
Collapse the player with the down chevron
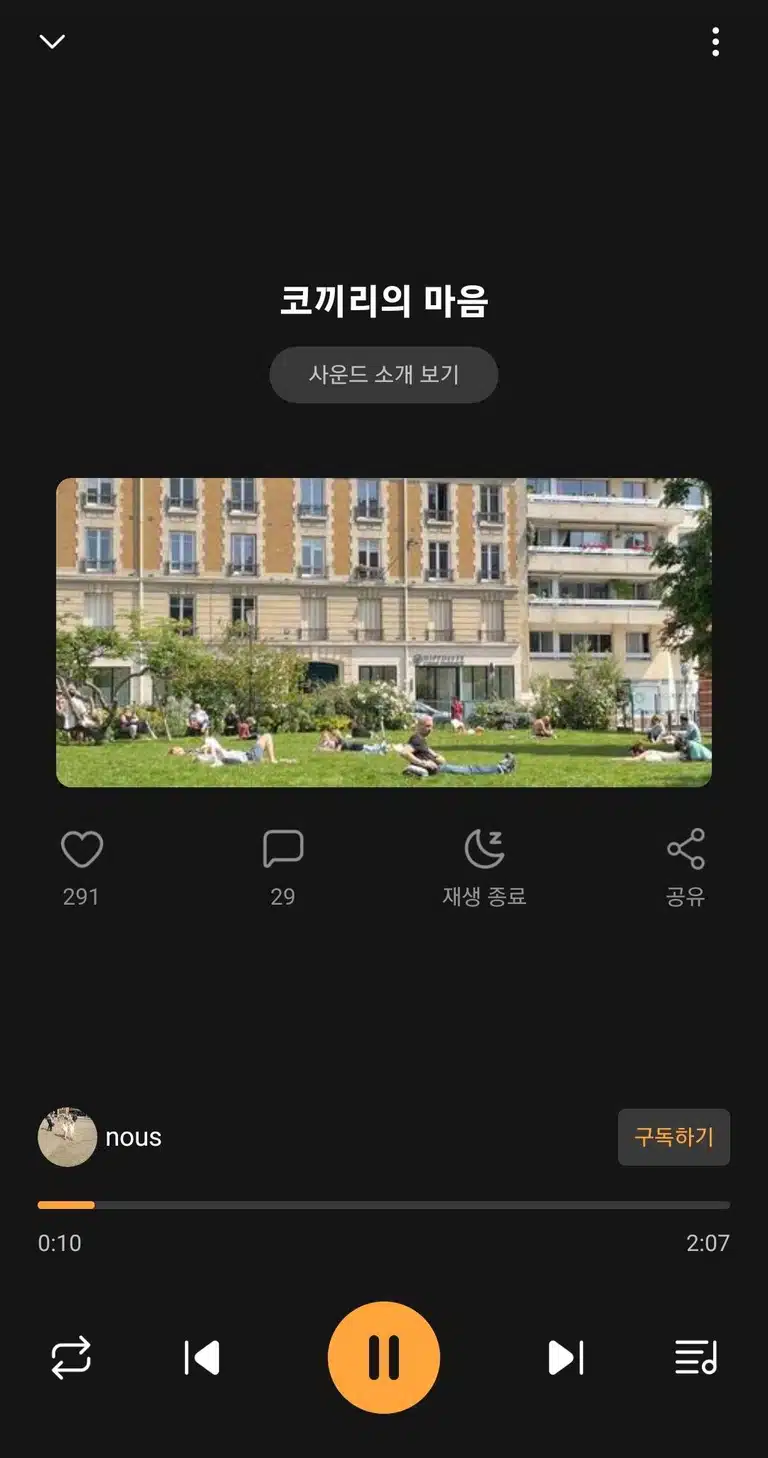tap(52, 41)
